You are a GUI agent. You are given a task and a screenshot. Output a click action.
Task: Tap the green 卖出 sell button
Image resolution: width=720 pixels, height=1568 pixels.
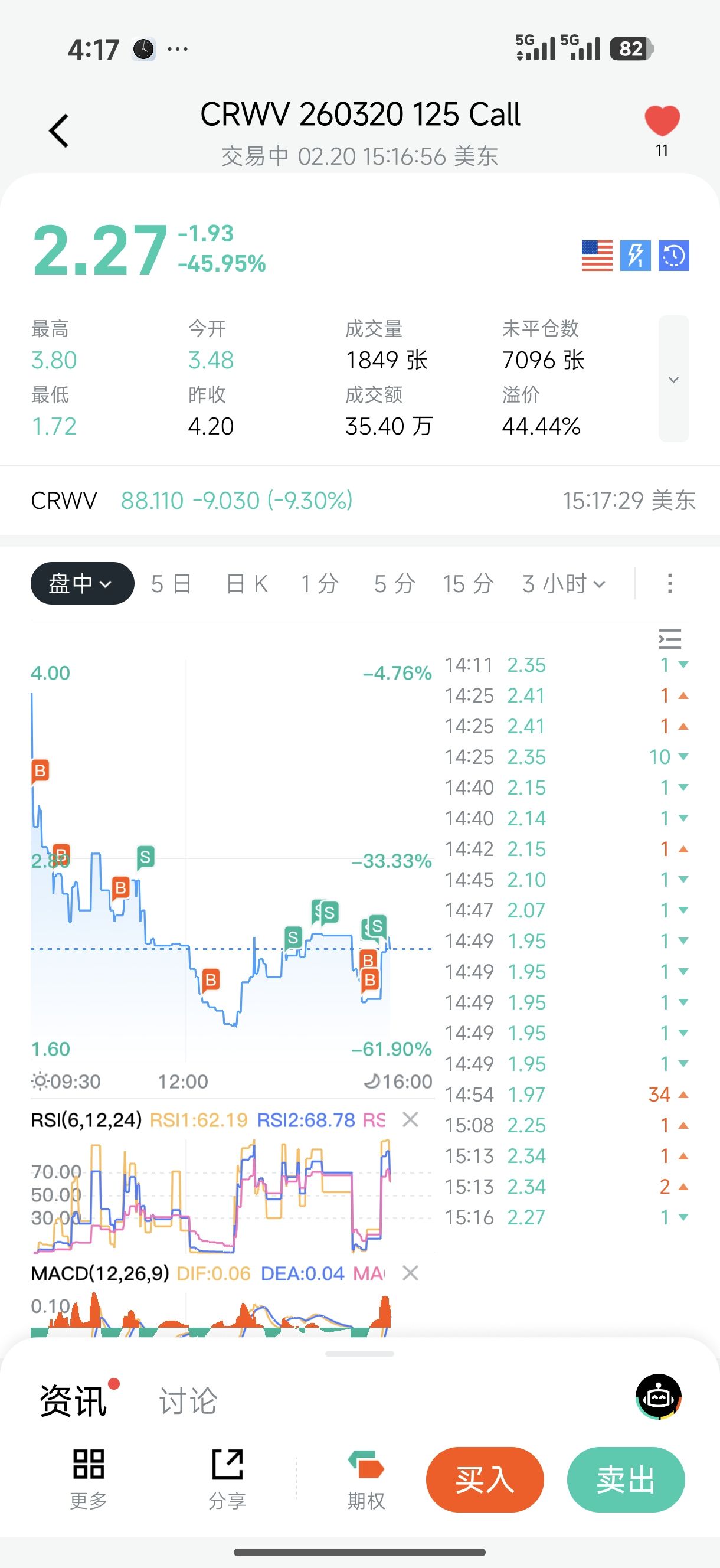click(x=626, y=1479)
